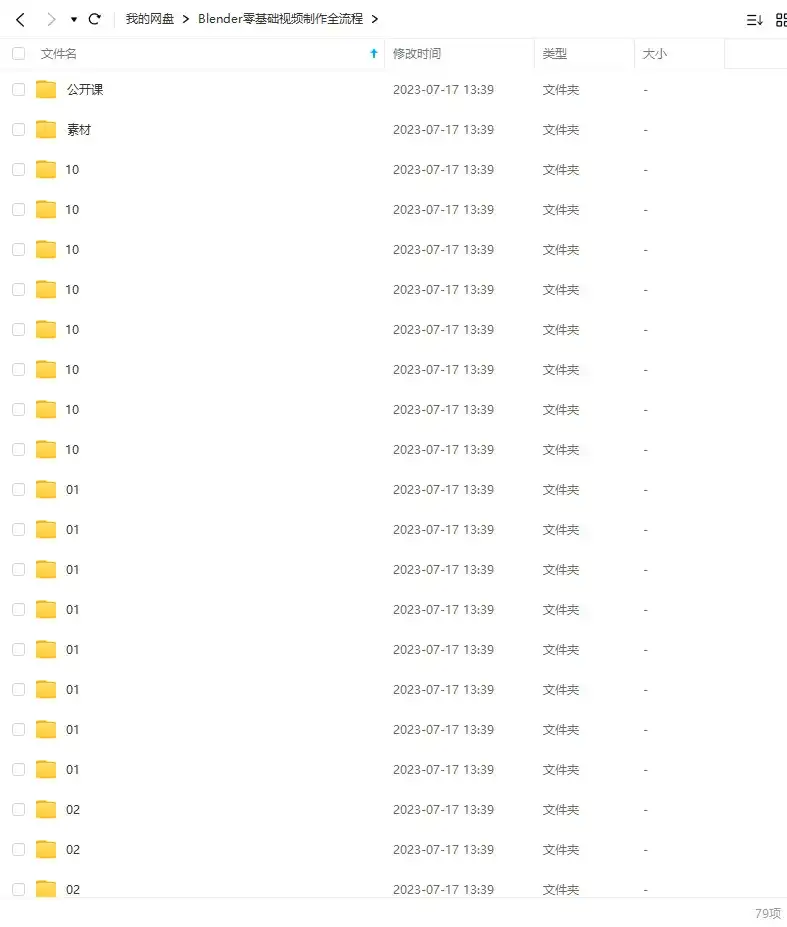Viewport: 787px width, 927px height.
Task: Go forward to the next folder
Action: 51,19
